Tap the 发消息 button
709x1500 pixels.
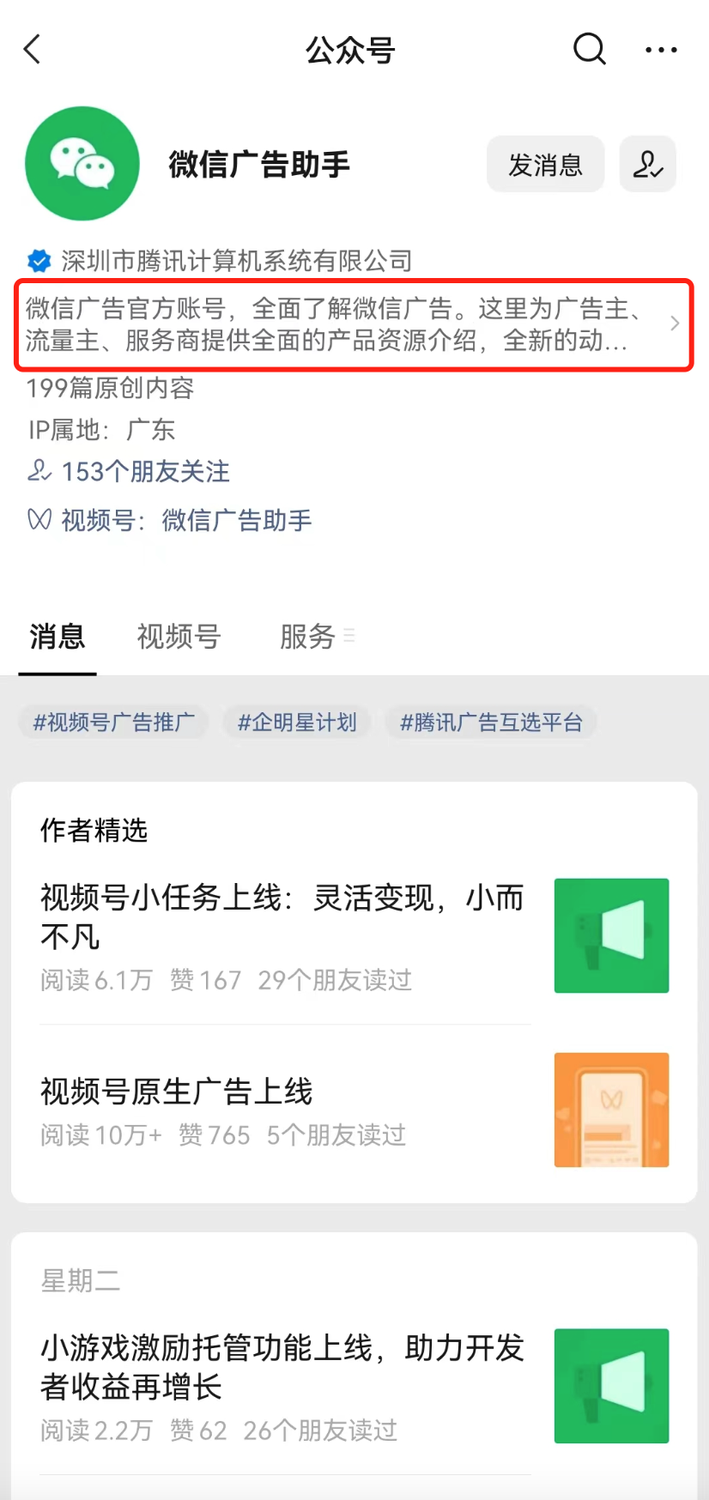(x=545, y=164)
